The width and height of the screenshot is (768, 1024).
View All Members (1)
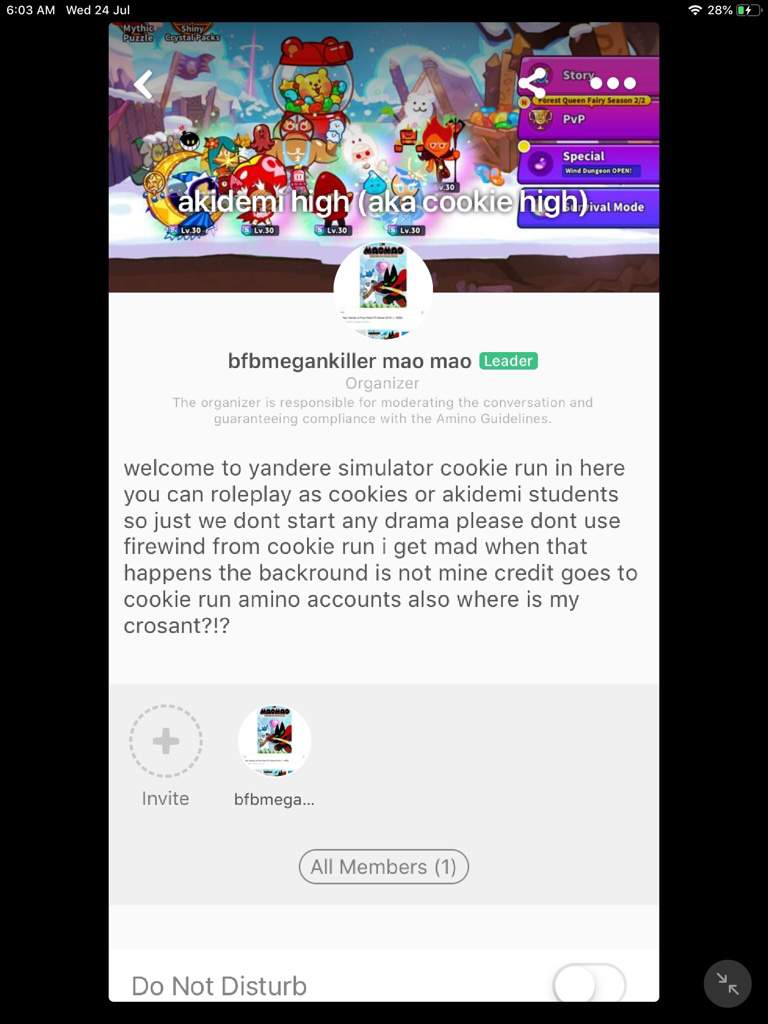coord(383,866)
